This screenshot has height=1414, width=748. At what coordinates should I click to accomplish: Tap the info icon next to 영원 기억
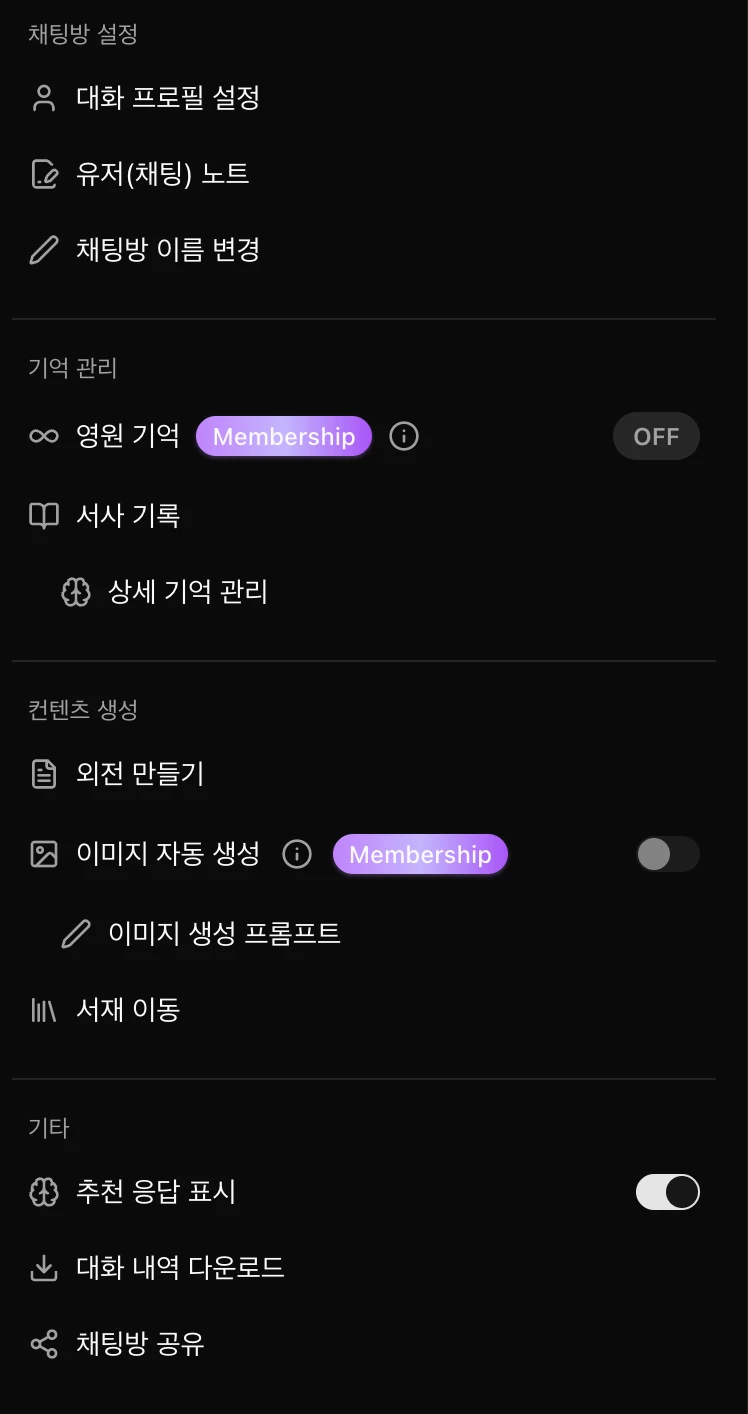[403, 437]
